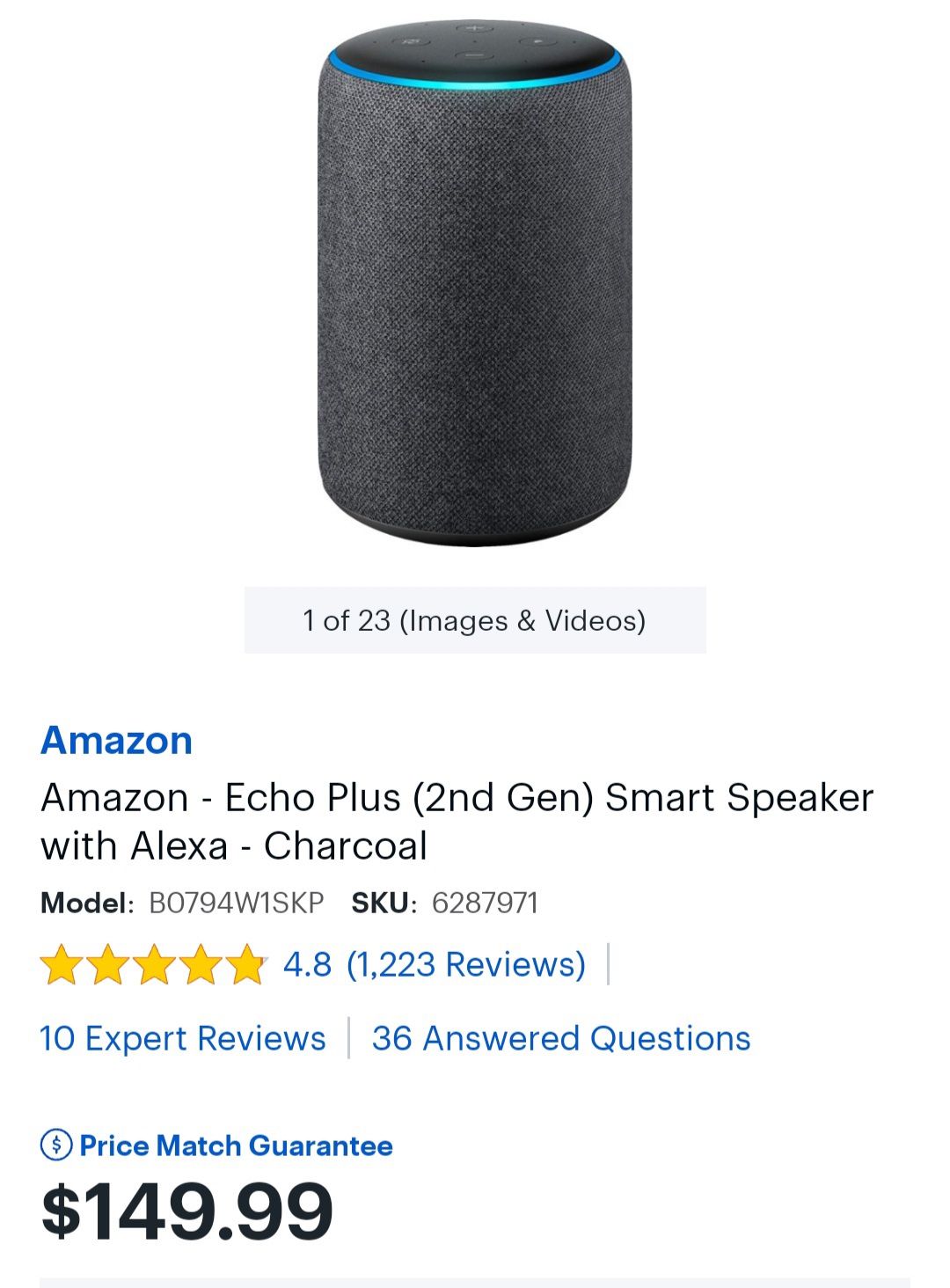This screenshot has width=950, height=1288.
Task: Open the Echo Plus product photo
Action: point(475,290)
